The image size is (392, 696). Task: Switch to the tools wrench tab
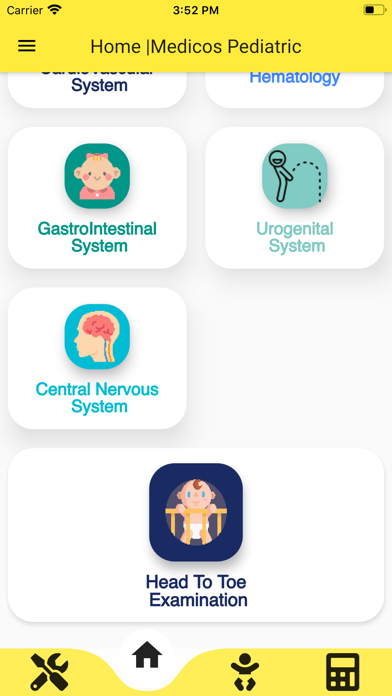pyautogui.click(x=49, y=672)
